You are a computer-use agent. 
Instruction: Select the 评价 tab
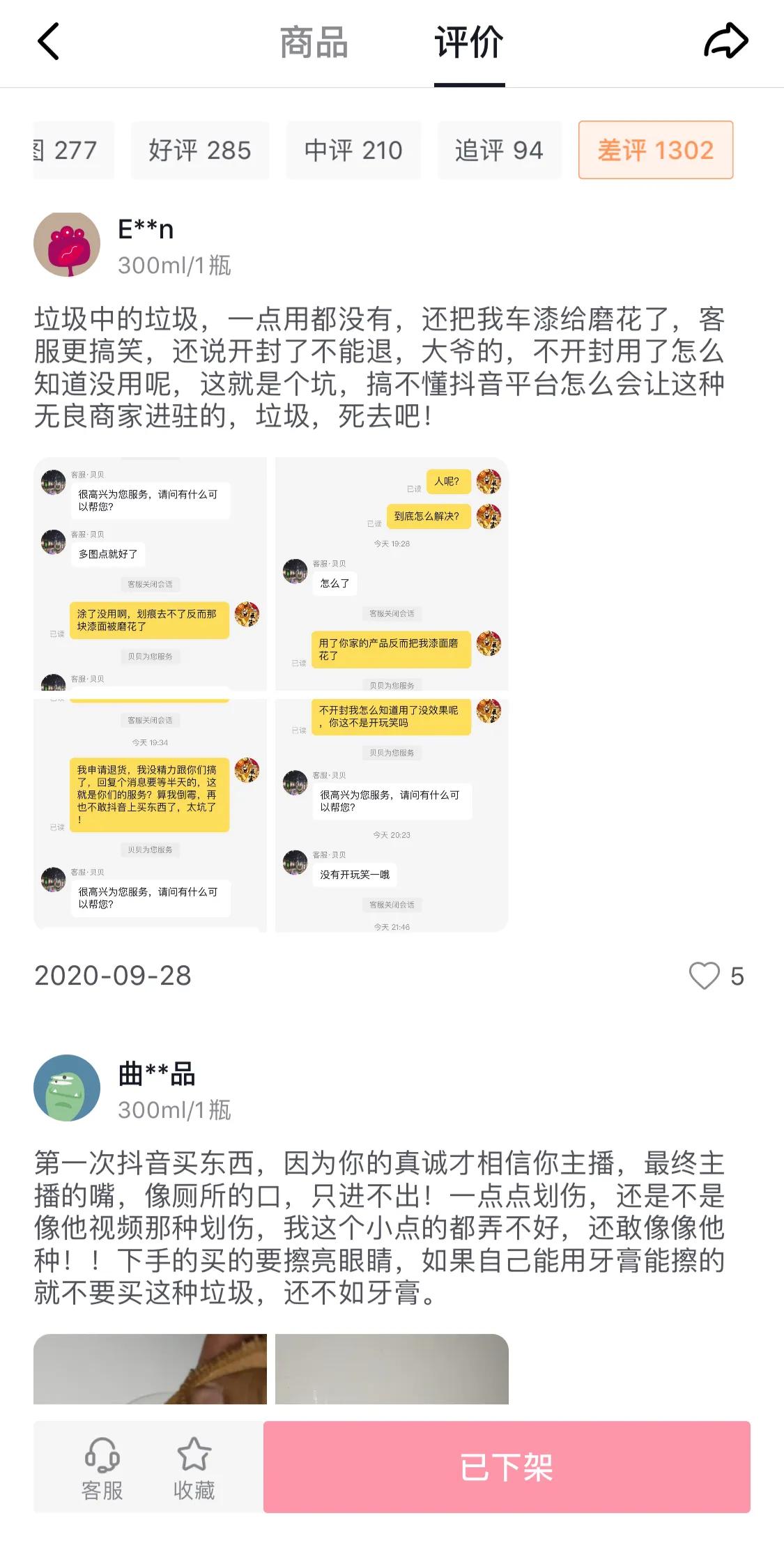point(469,43)
